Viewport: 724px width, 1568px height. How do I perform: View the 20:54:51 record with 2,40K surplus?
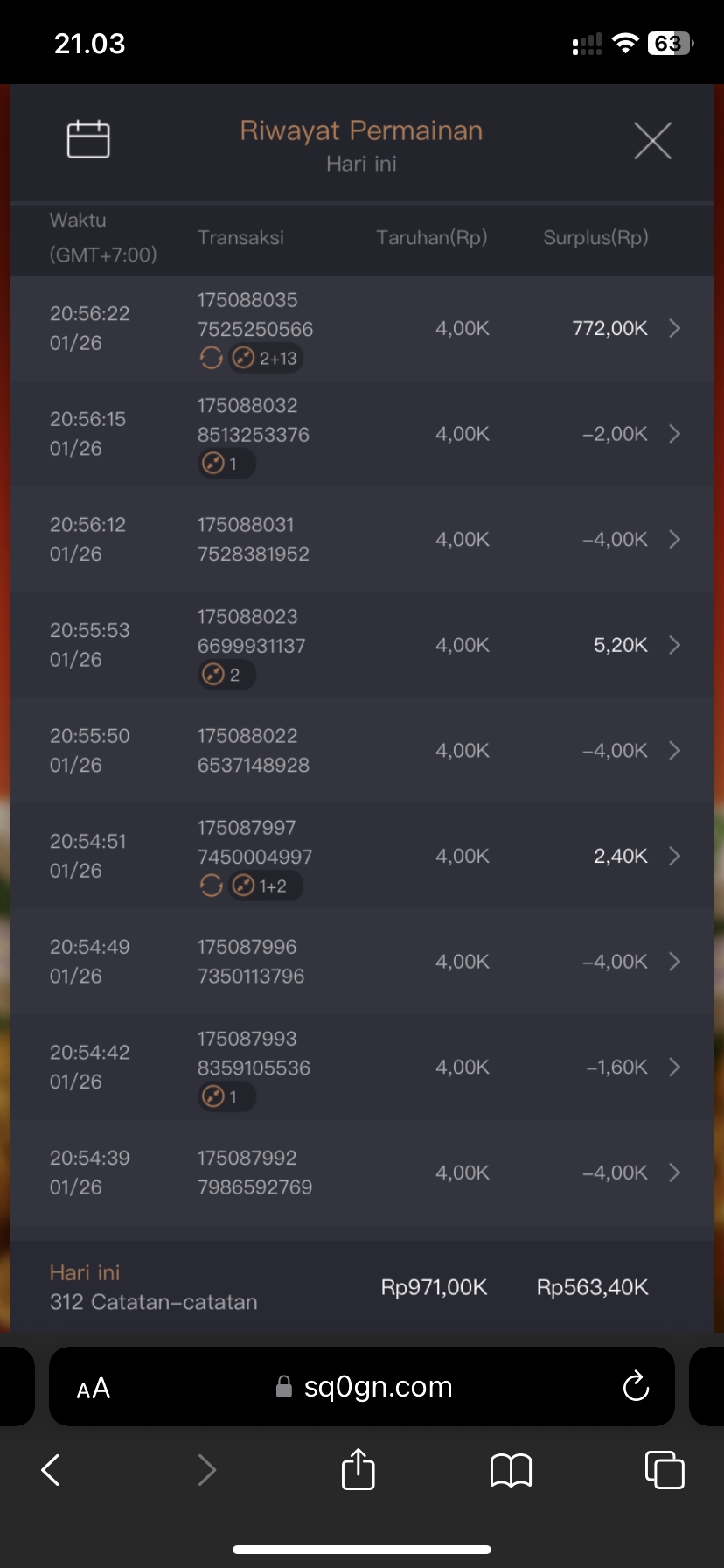click(x=674, y=856)
